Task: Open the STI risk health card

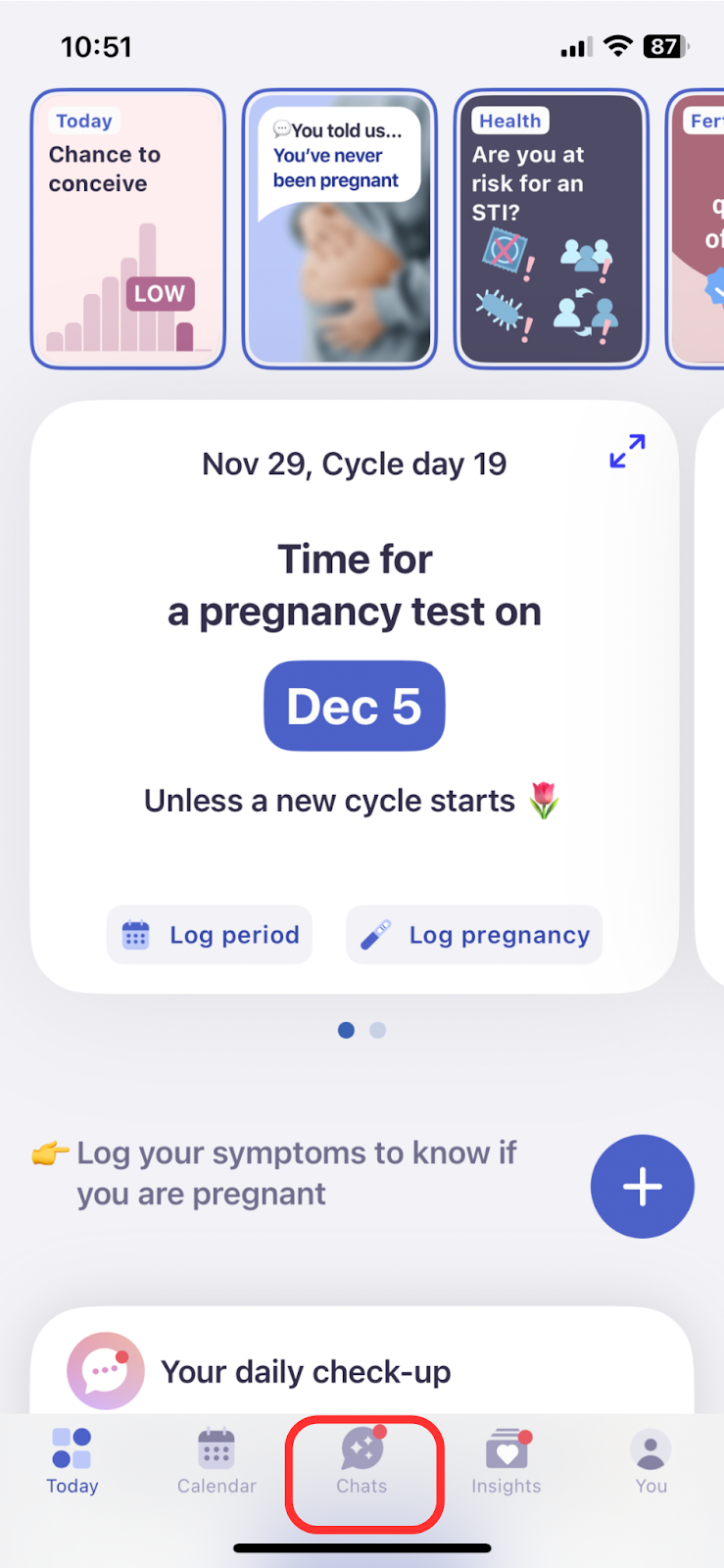Action: (552, 229)
